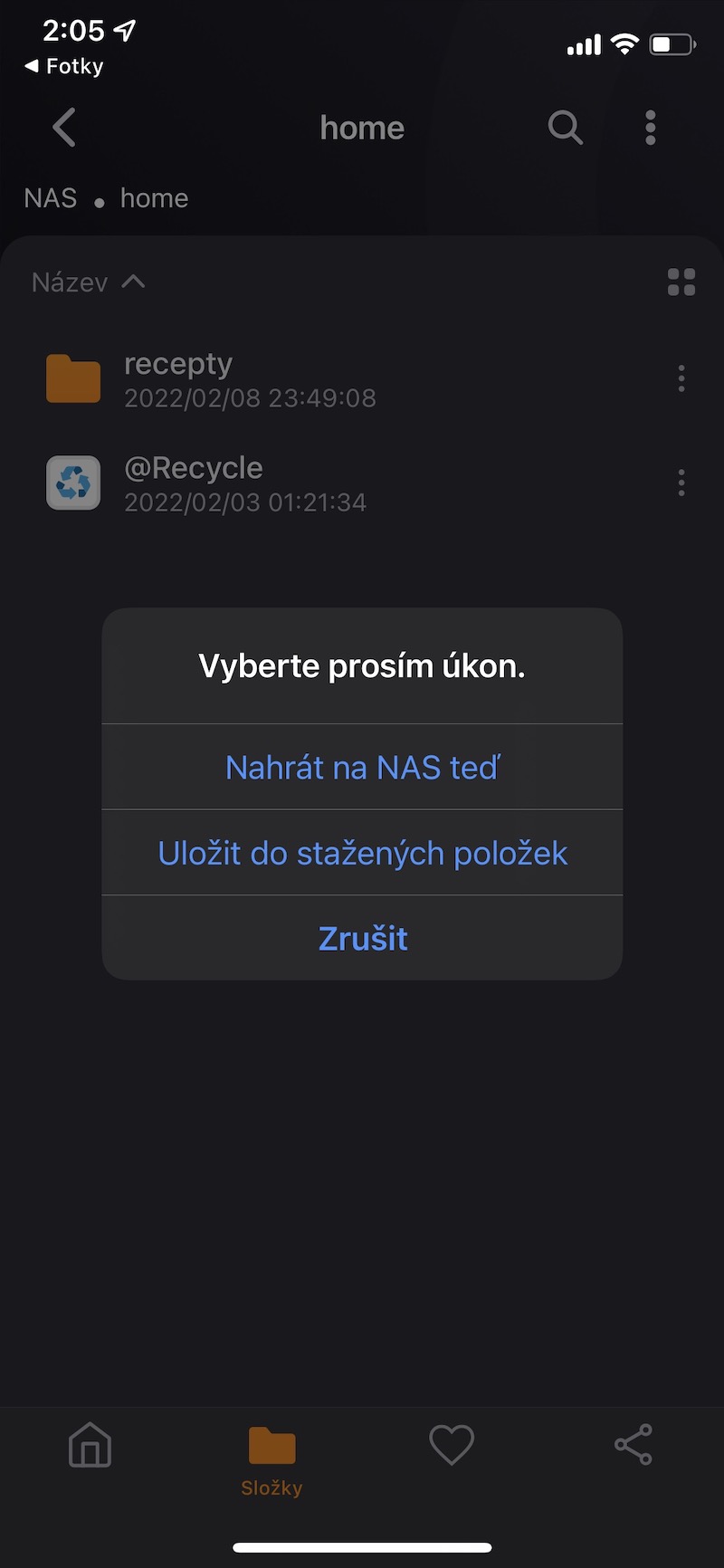This screenshot has height=1568, width=724.
Task: Show more options for recepty
Action: [x=681, y=378]
